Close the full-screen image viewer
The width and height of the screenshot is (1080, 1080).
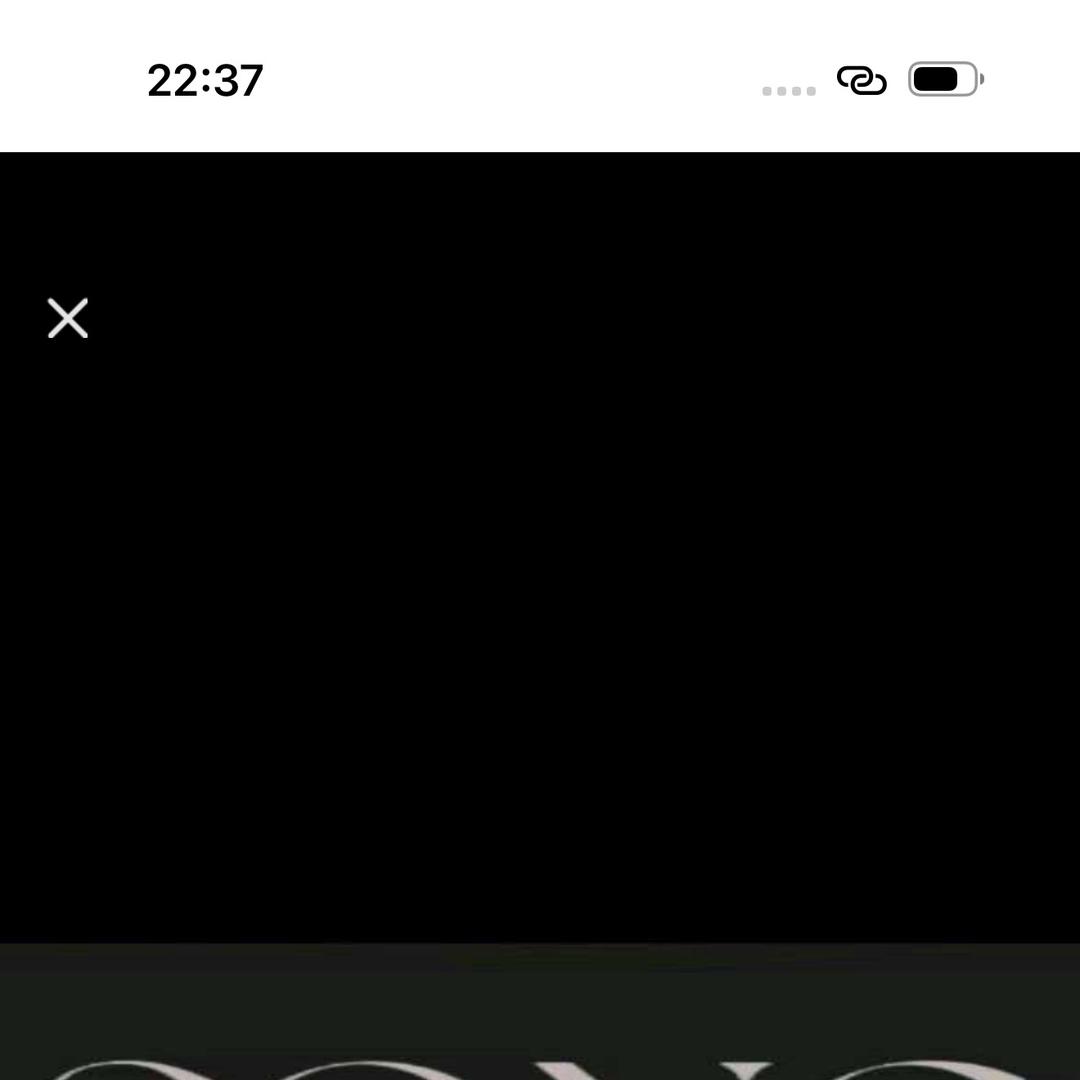coord(68,318)
